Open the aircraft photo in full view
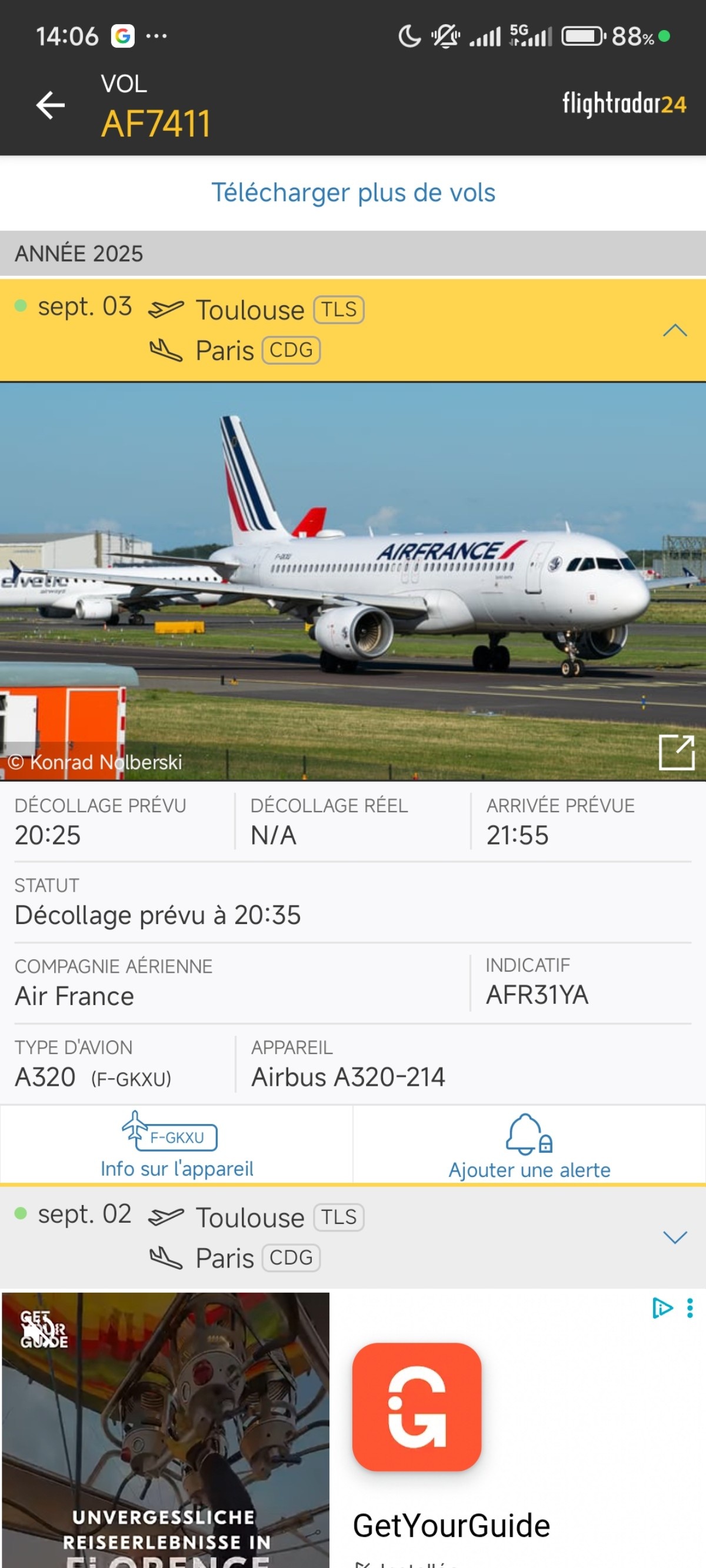 [676, 752]
